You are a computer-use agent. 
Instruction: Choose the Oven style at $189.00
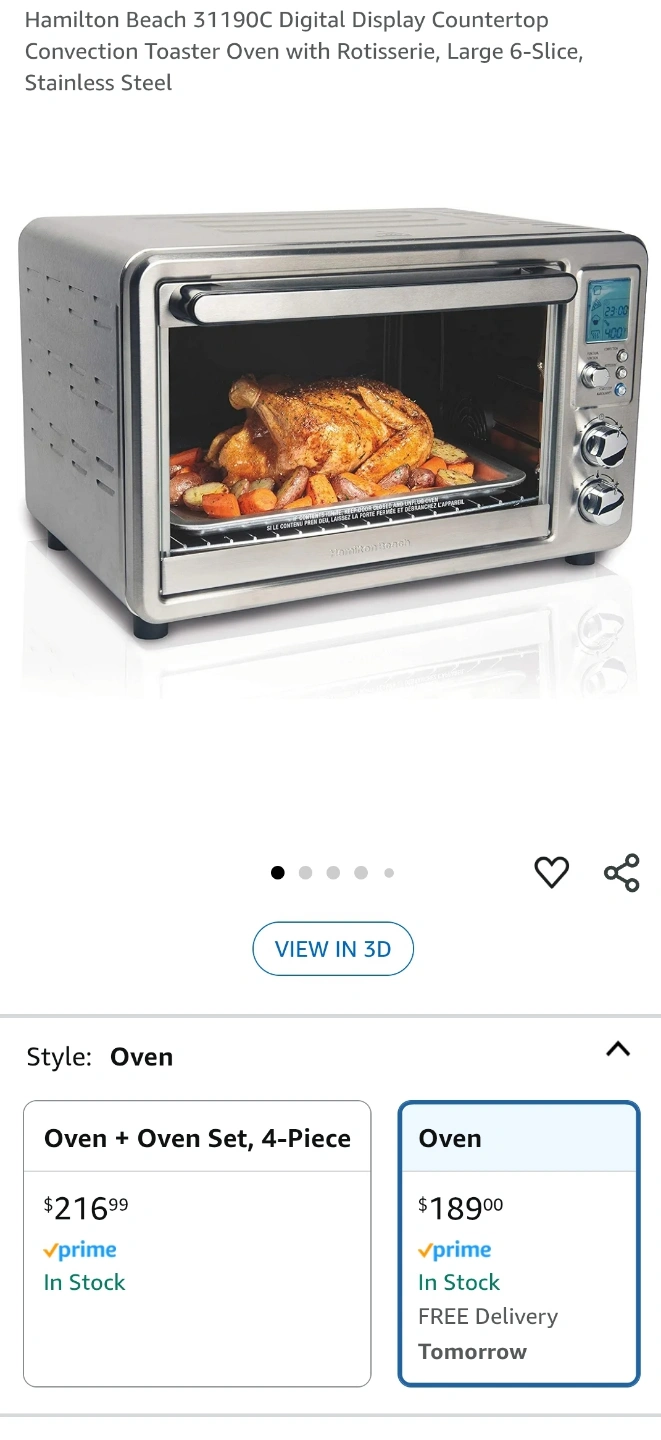point(519,1243)
